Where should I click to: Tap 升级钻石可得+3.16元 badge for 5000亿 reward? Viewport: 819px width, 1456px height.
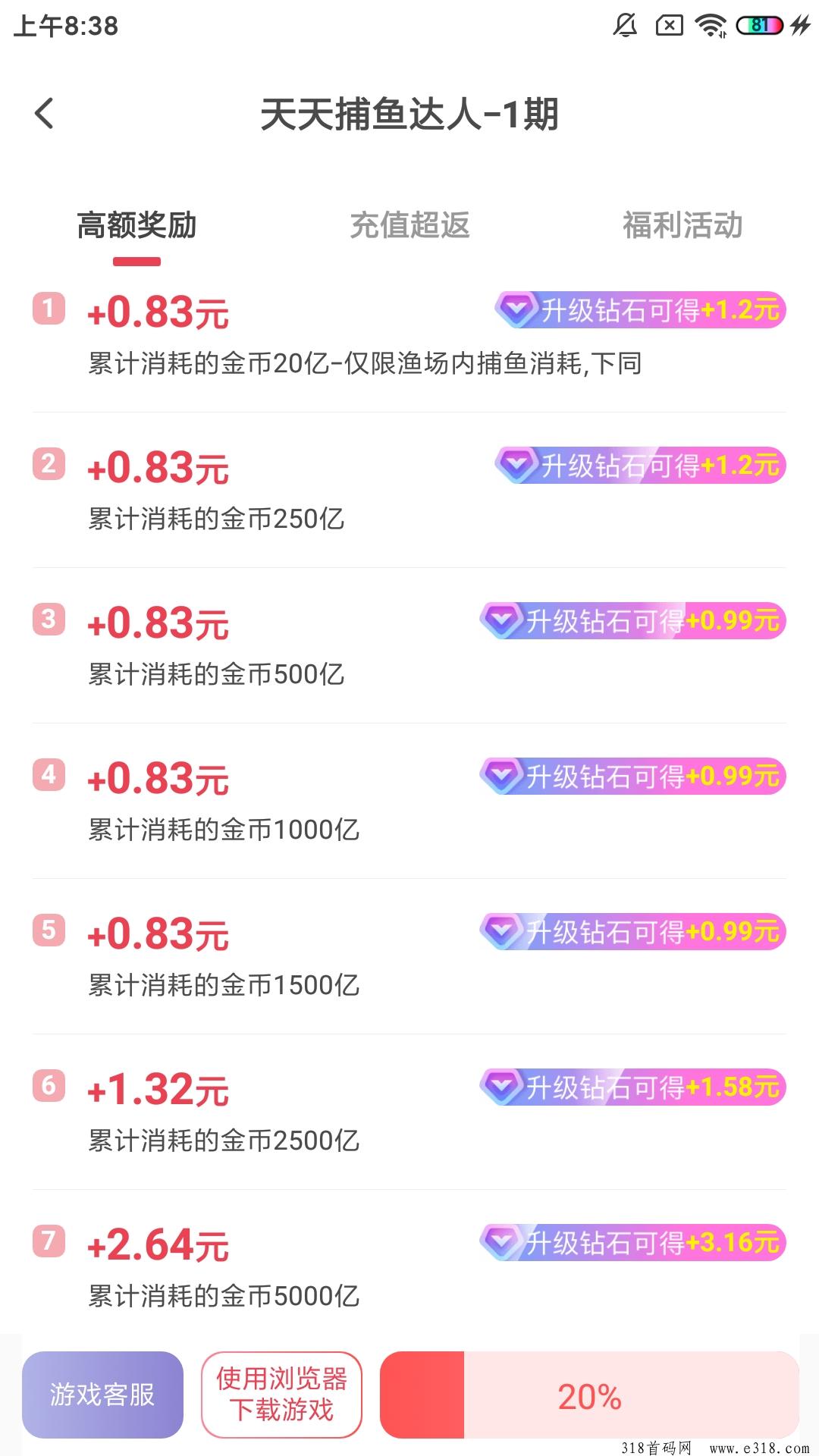(633, 1243)
